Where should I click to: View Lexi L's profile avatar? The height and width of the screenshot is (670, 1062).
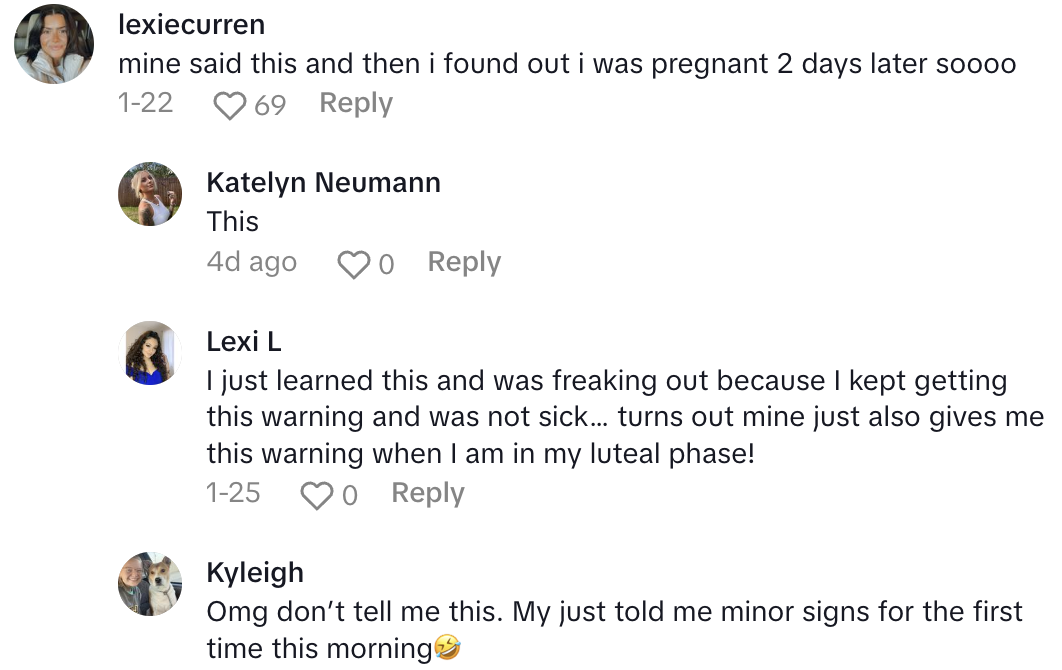coord(150,353)
